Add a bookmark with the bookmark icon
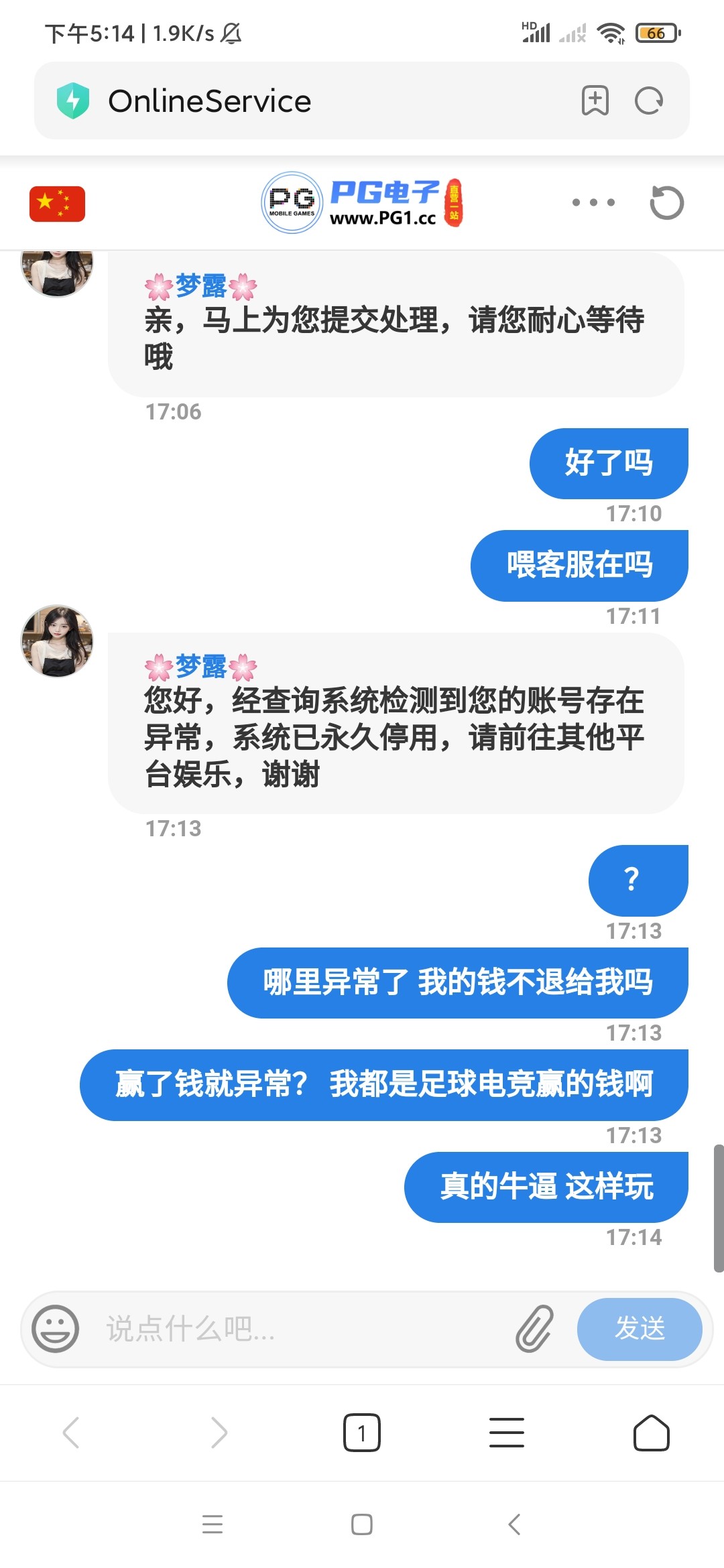The width and height of the screenshot is (724, 1568). tap(594, 100)
